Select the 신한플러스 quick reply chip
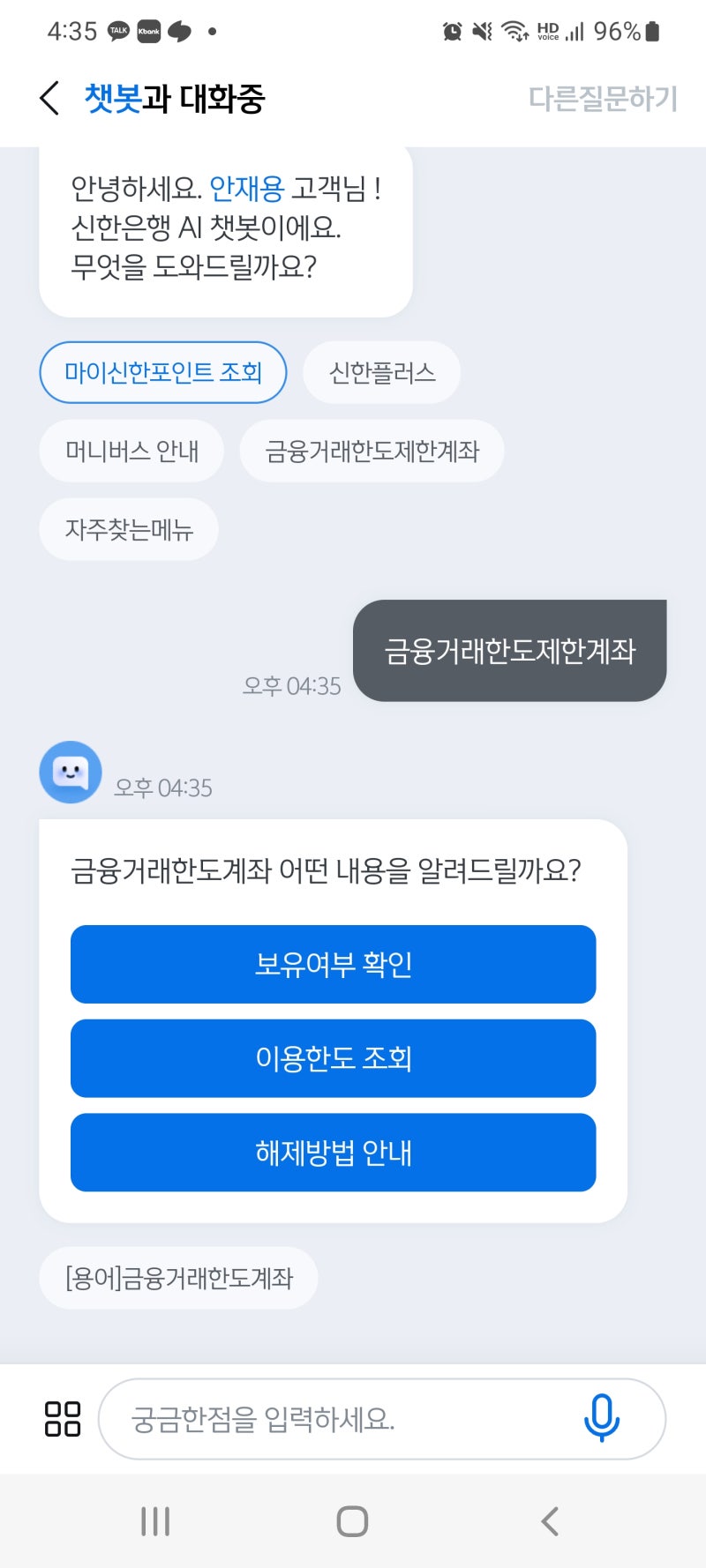Viewport: 706px width, 1568px height. (x=381, y=372)
